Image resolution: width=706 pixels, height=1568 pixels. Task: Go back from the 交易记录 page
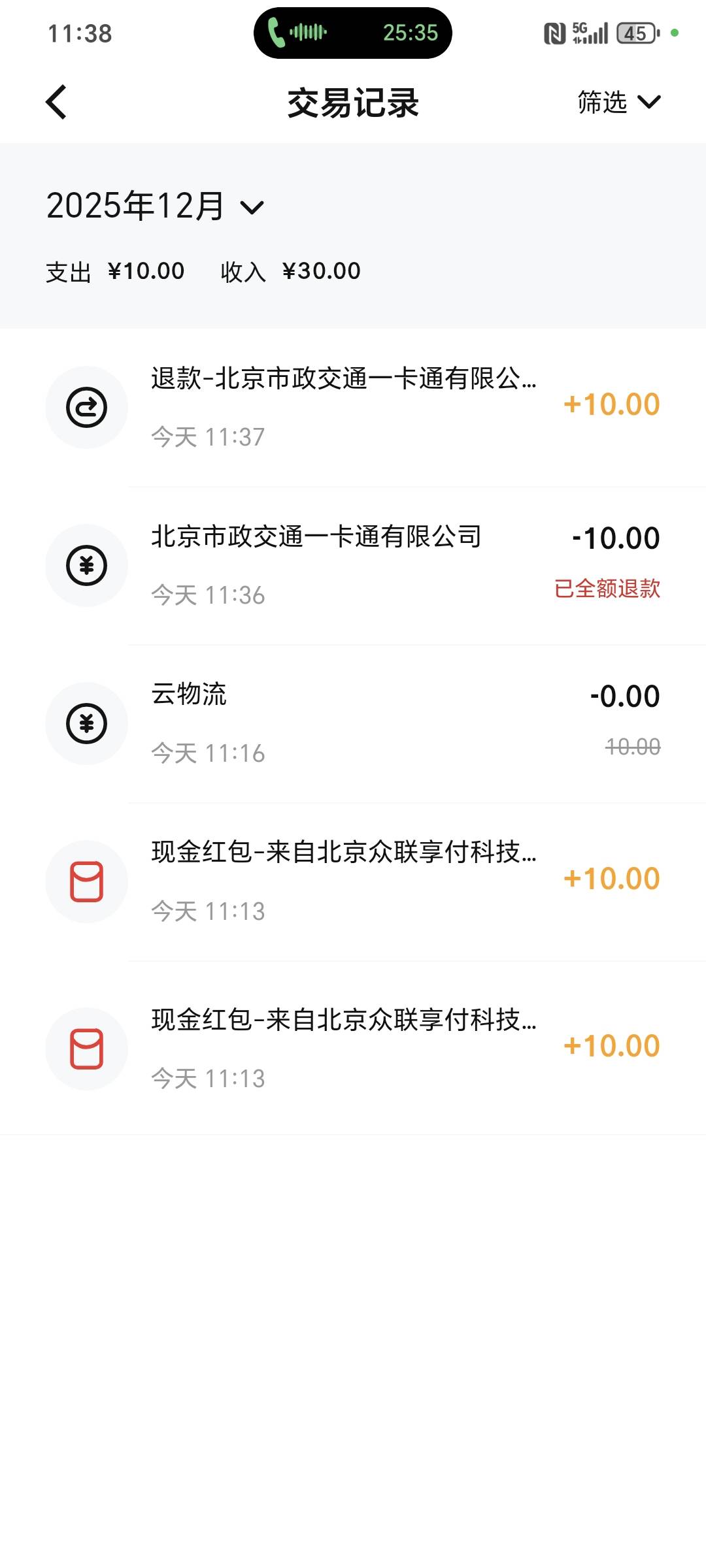pyautogui.click(x=56, y=103)
